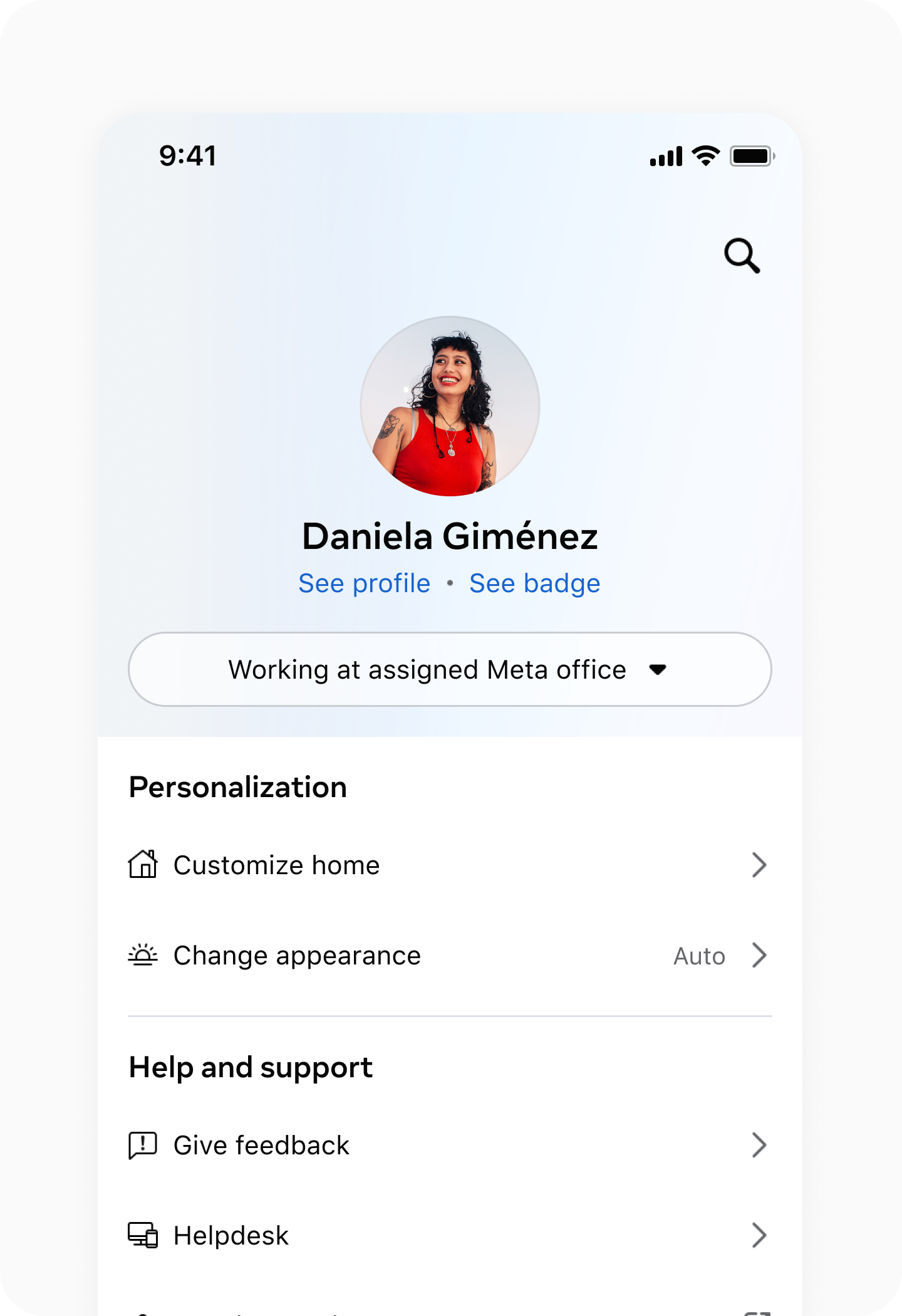Open Customize home settings
The image size is (902, 1316).
tap(449, 865)
